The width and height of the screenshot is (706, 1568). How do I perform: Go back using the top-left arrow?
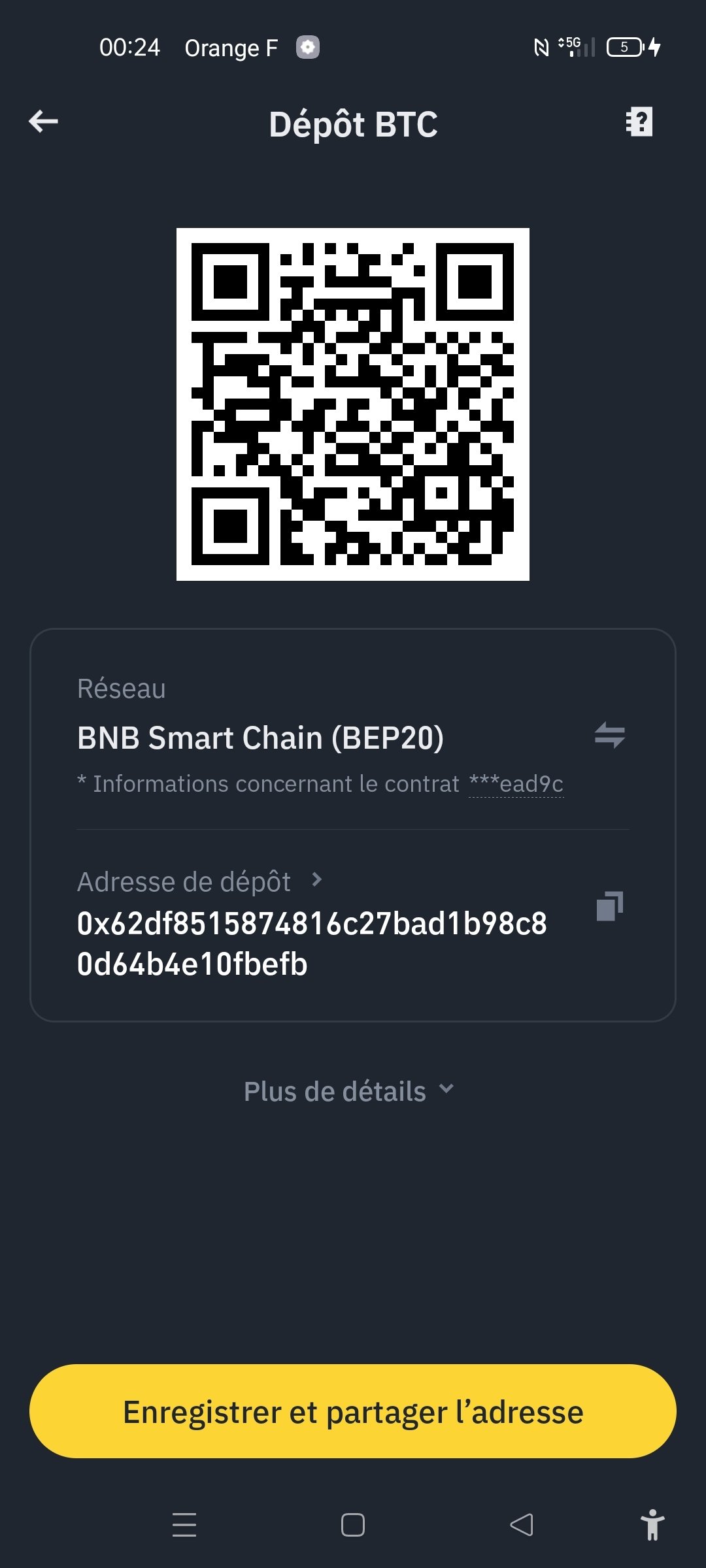[x=44, y=122]
